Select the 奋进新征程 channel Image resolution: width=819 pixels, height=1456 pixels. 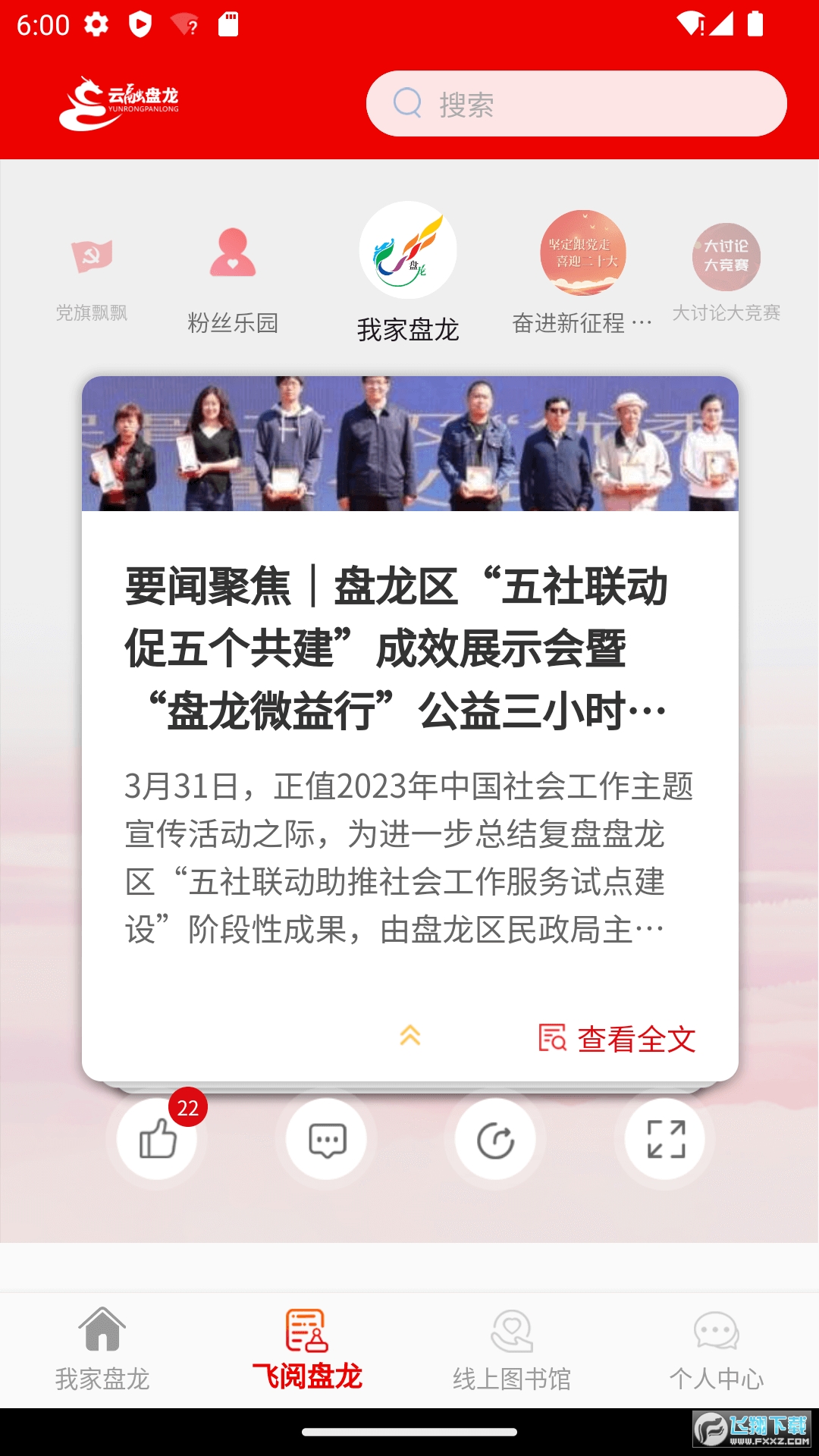tap(582, 273)
